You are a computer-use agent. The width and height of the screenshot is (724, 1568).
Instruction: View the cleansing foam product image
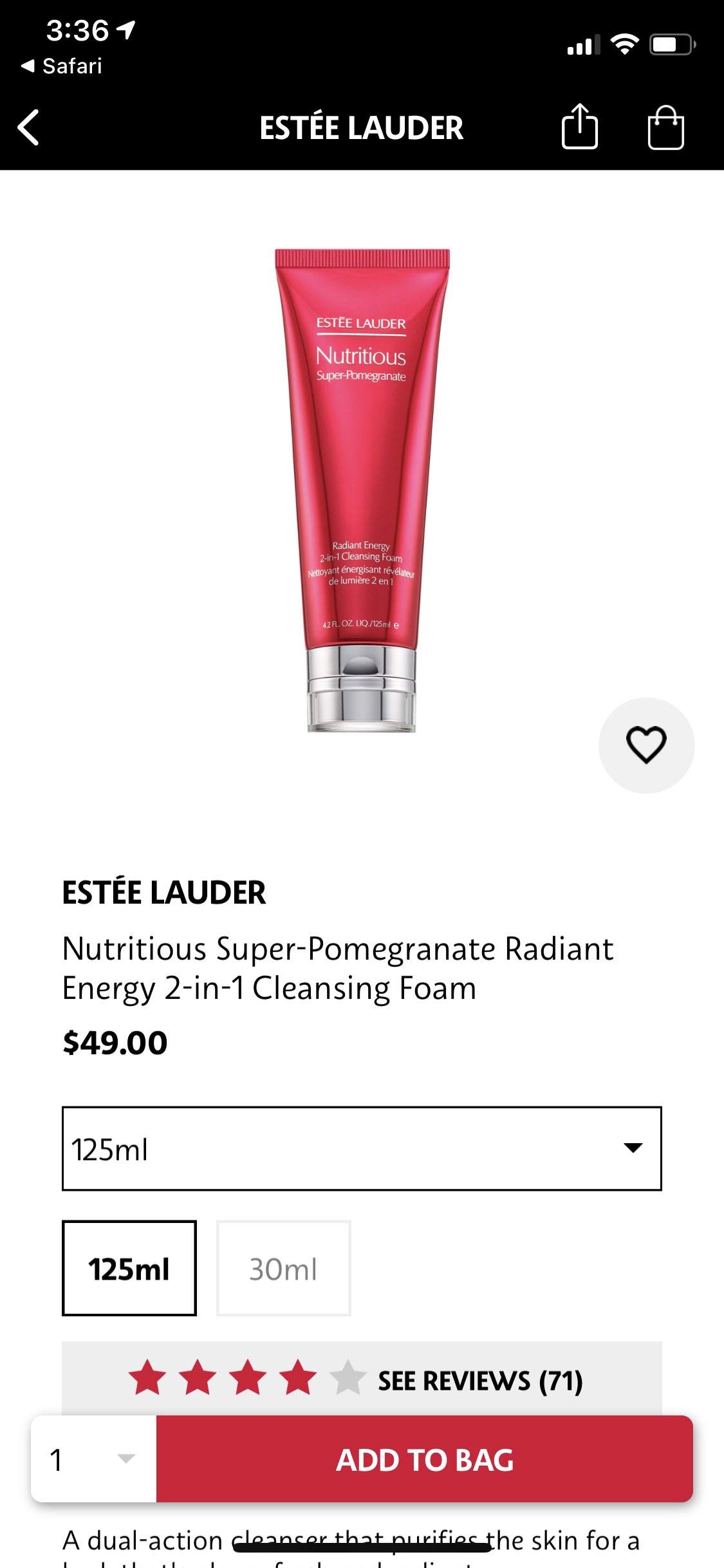pos(362,489)
